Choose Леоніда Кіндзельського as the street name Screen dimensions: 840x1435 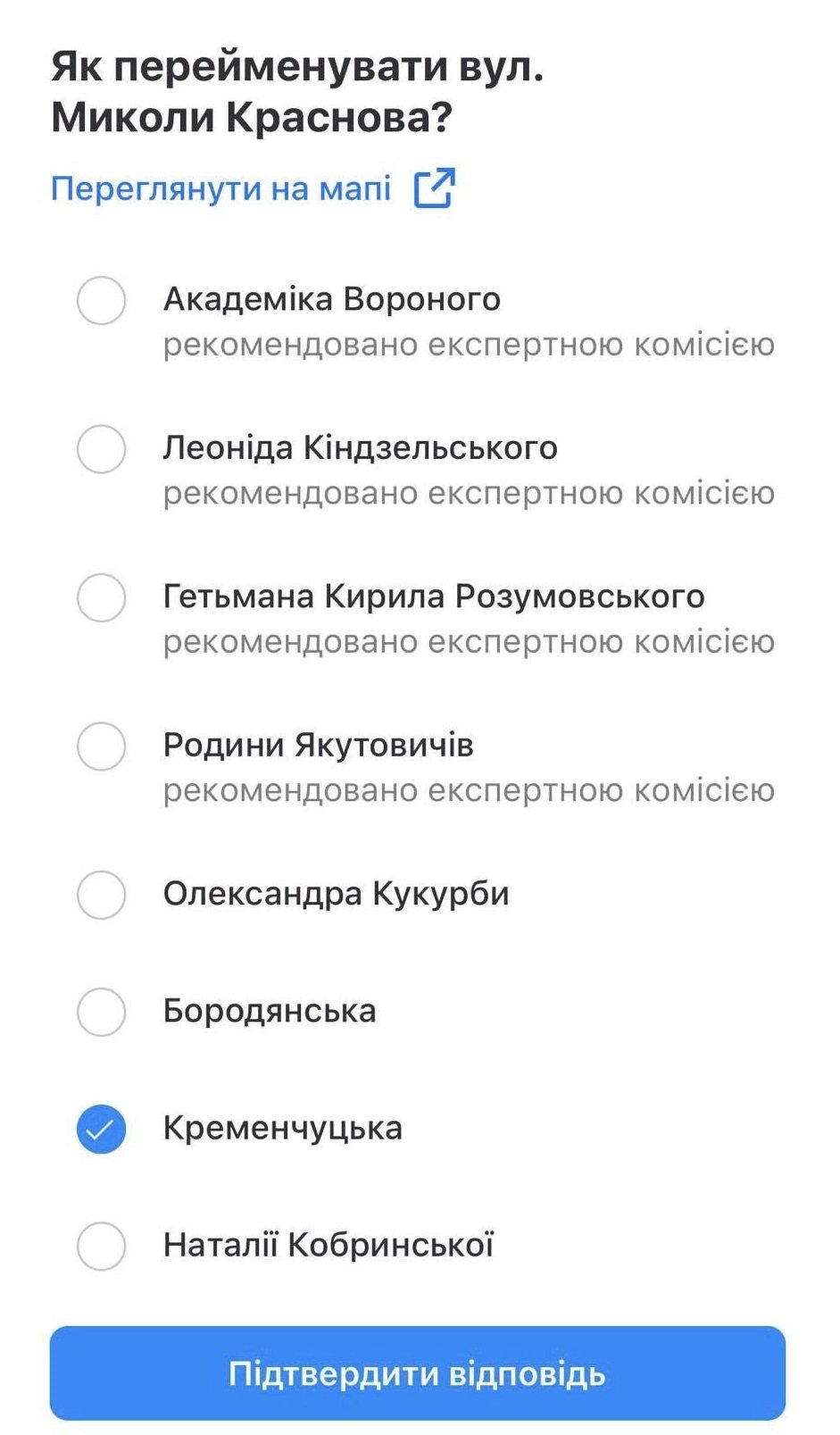point(102,449)
